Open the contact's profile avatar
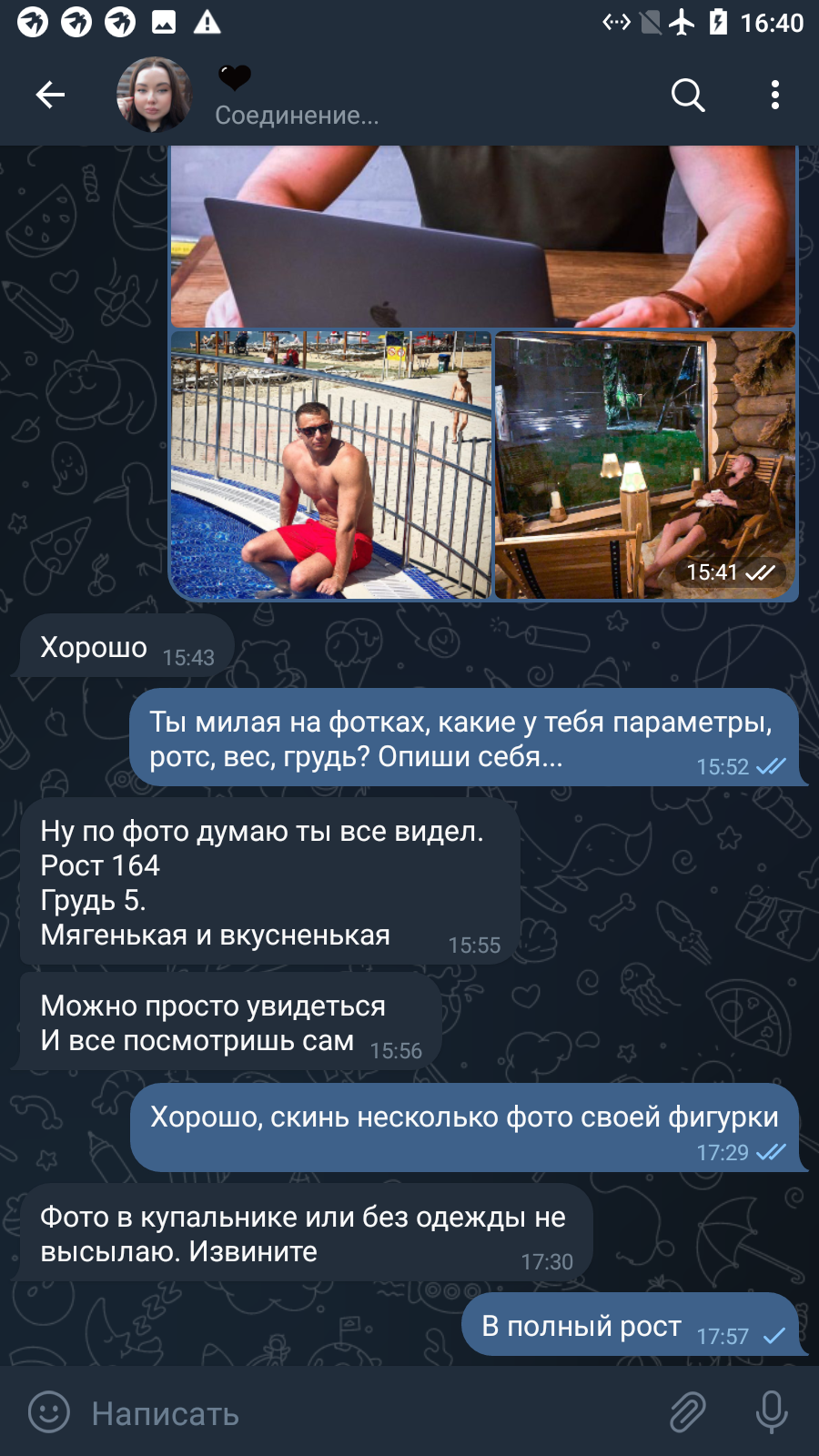 (x=155, y=95)
